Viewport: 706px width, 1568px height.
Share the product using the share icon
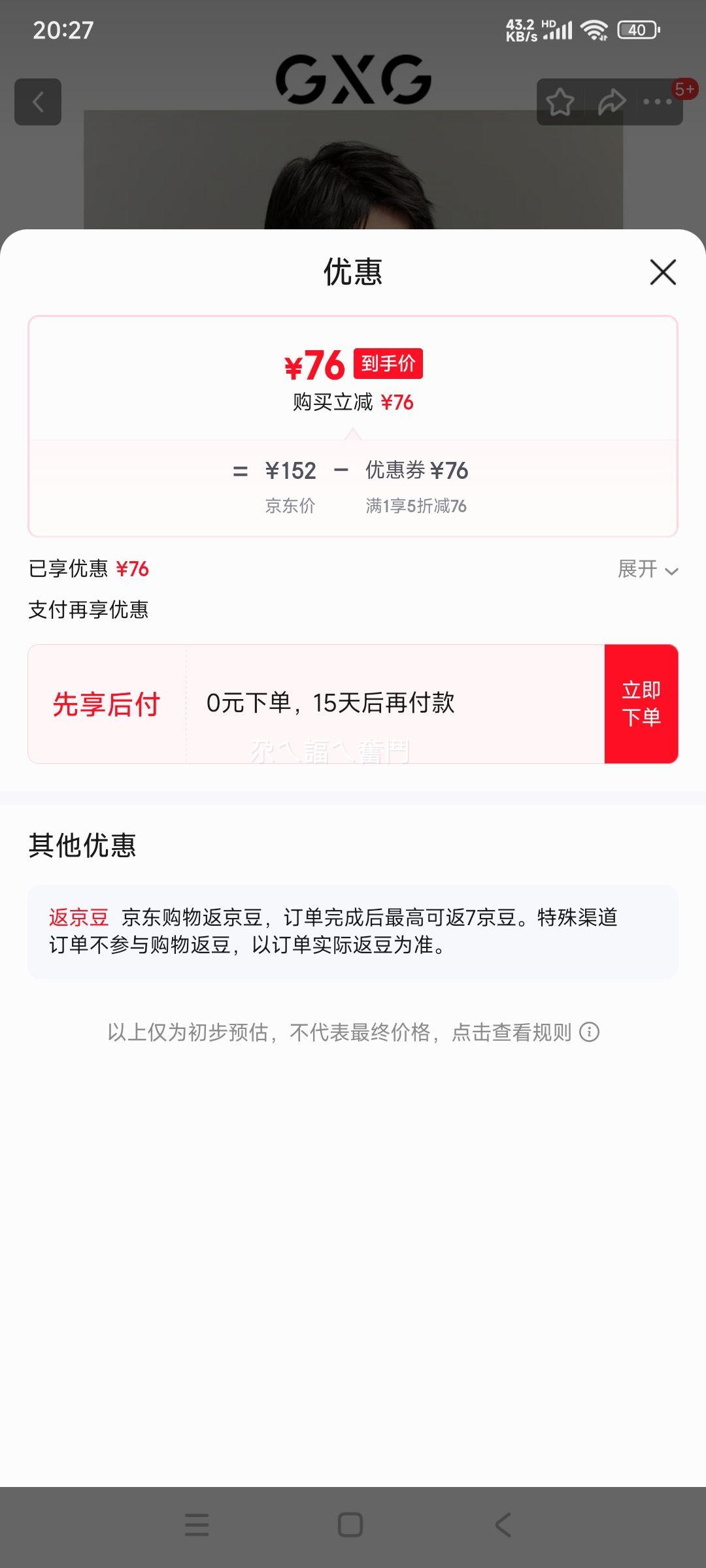click(611, 102)
